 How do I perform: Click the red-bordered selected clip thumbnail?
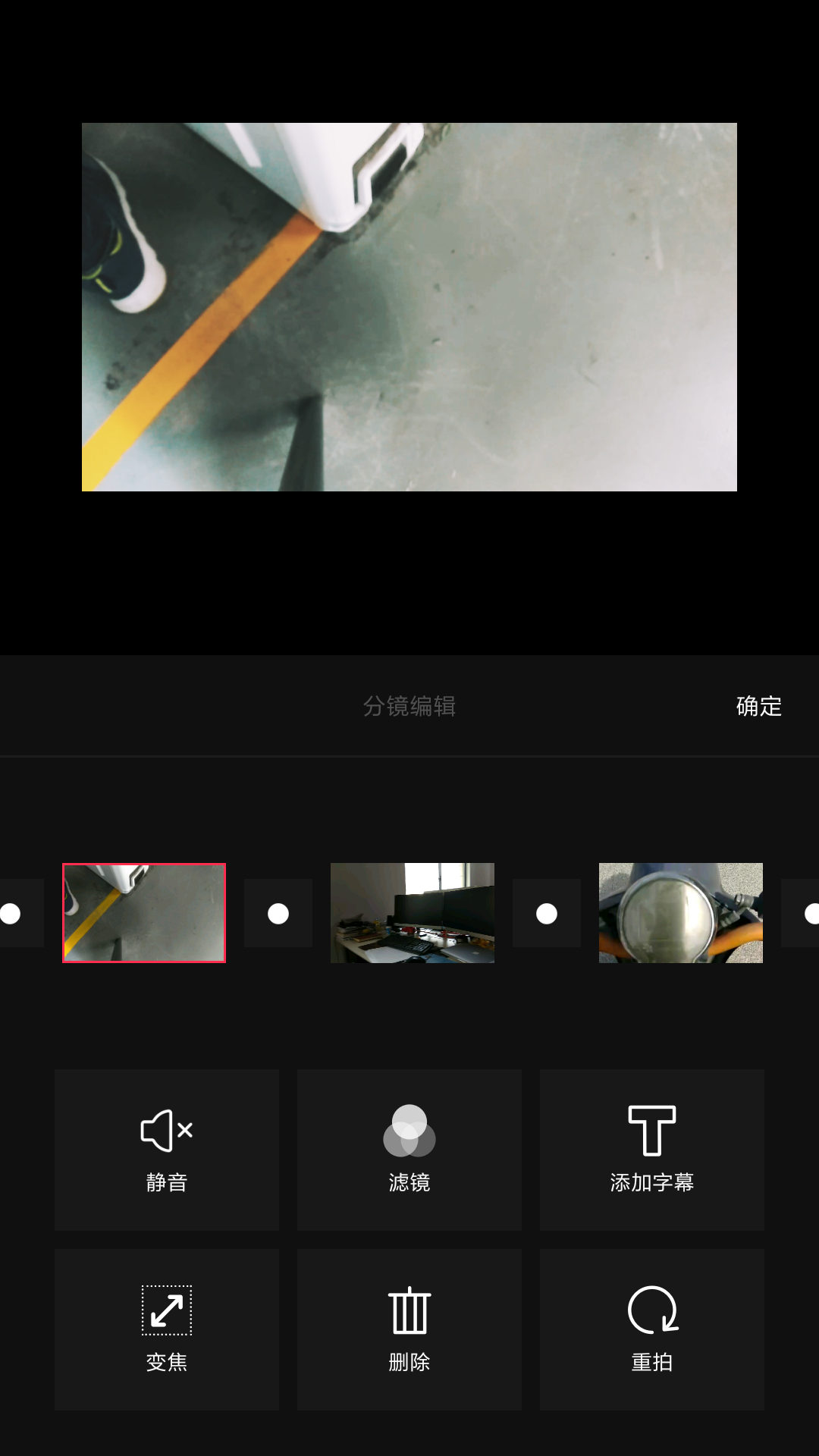144,913
